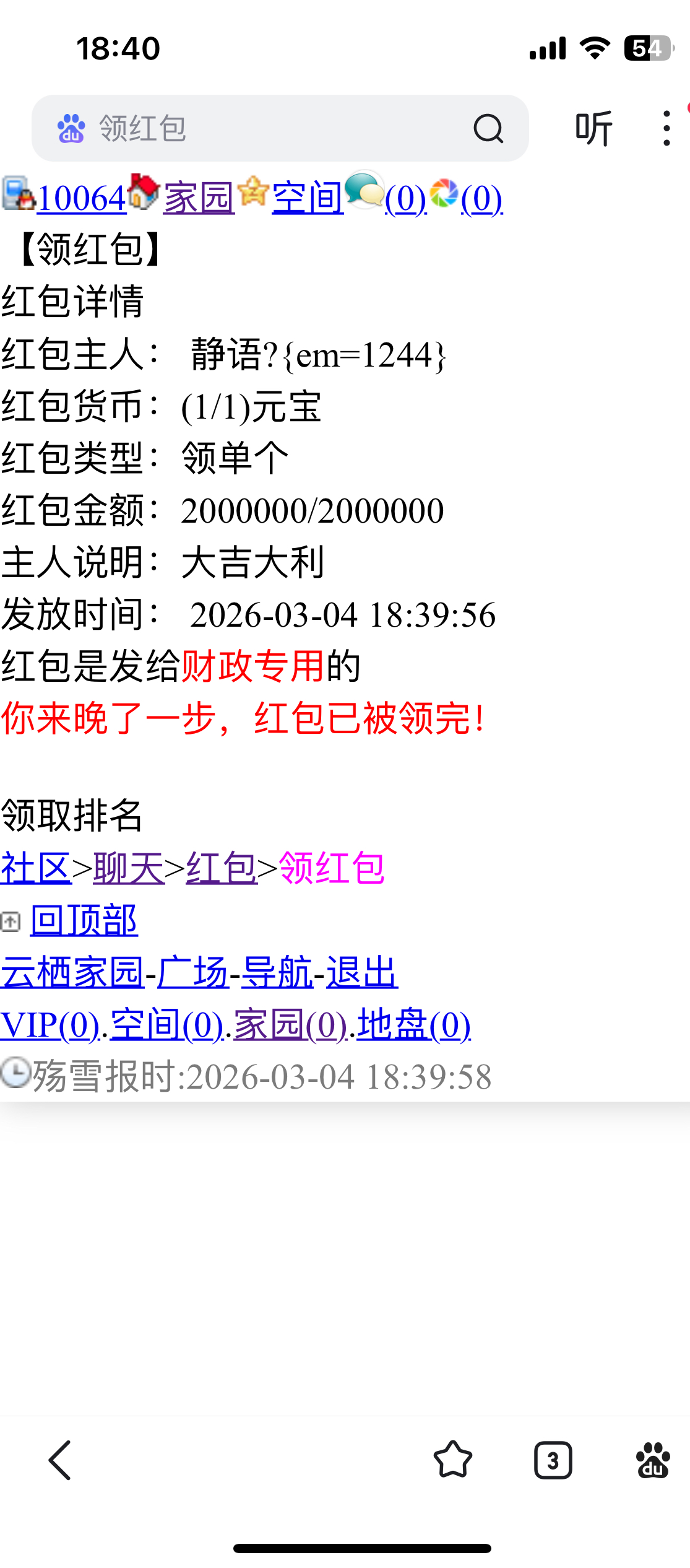Tap the magnifier search icon
This screenshot has height=1568, width=690.
pyautogui.click(x=488, y=129)
